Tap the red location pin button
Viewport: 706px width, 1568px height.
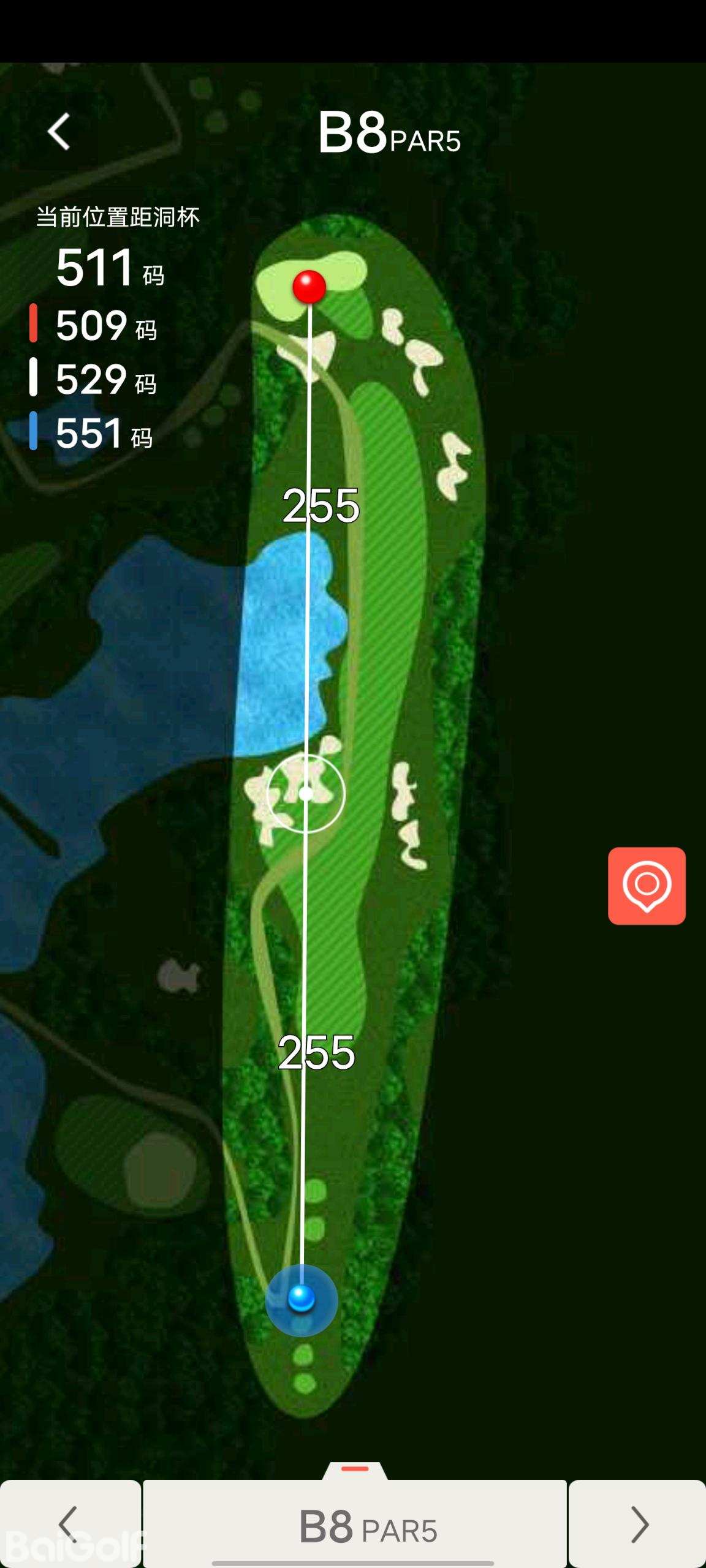[647, 886]
